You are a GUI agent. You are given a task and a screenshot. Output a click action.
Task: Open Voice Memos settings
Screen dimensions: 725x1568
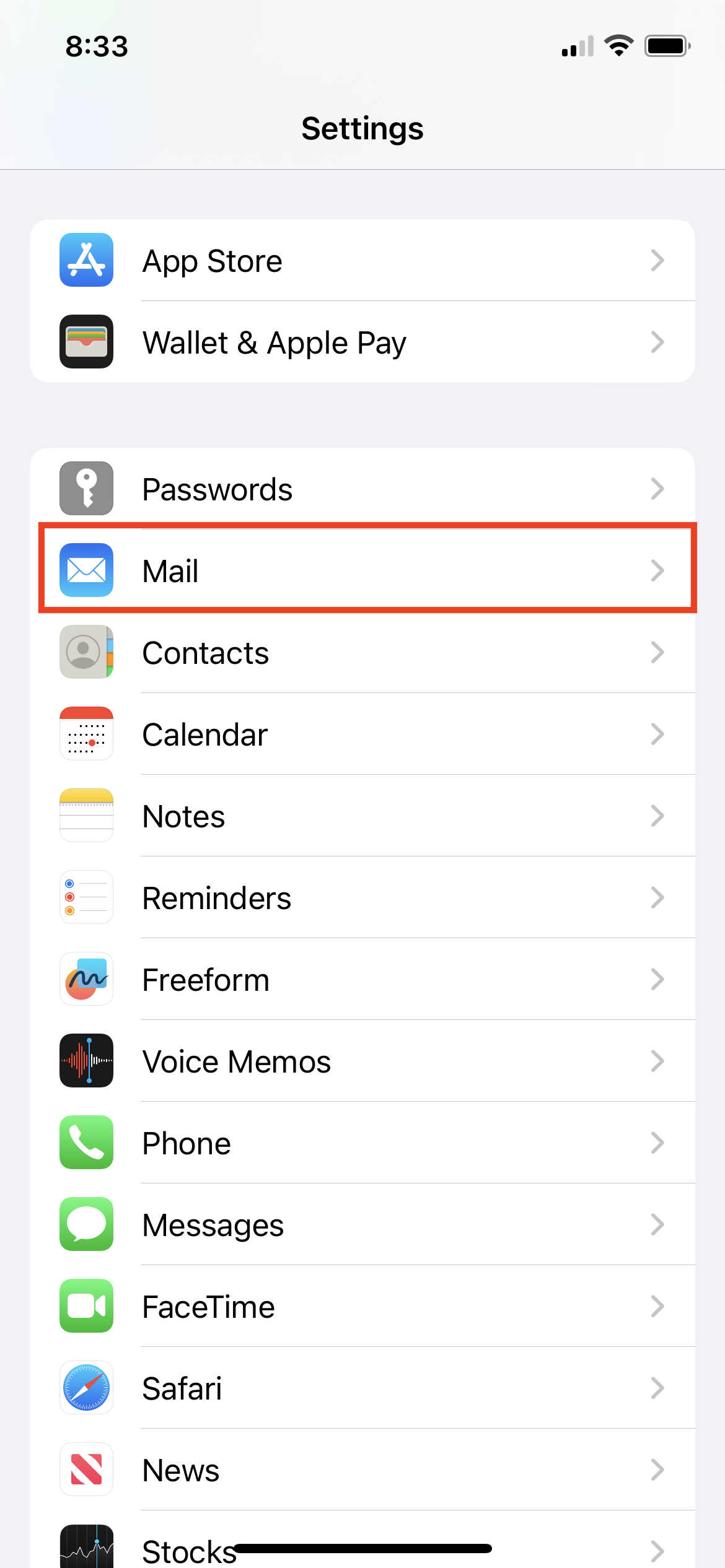point(362,1061)
